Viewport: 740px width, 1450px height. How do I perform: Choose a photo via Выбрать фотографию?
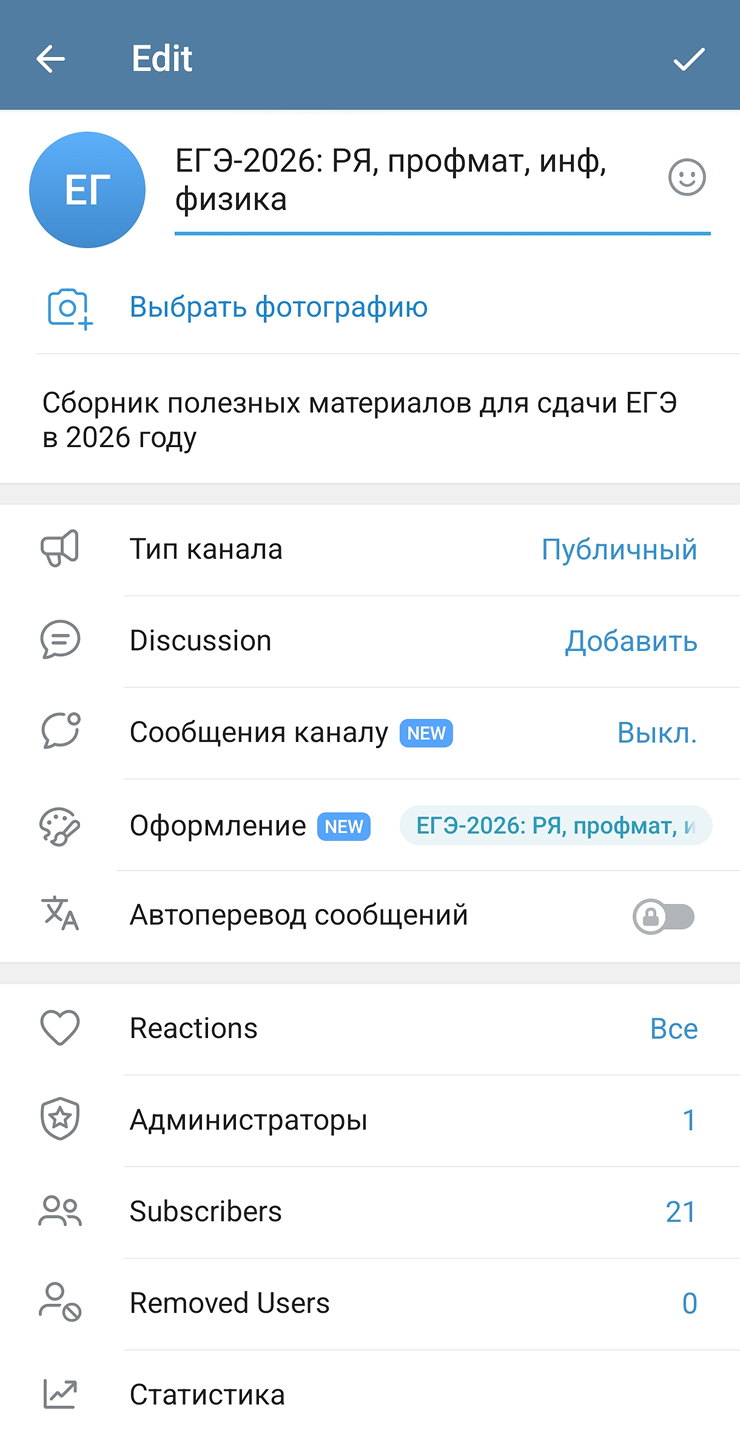278,307
